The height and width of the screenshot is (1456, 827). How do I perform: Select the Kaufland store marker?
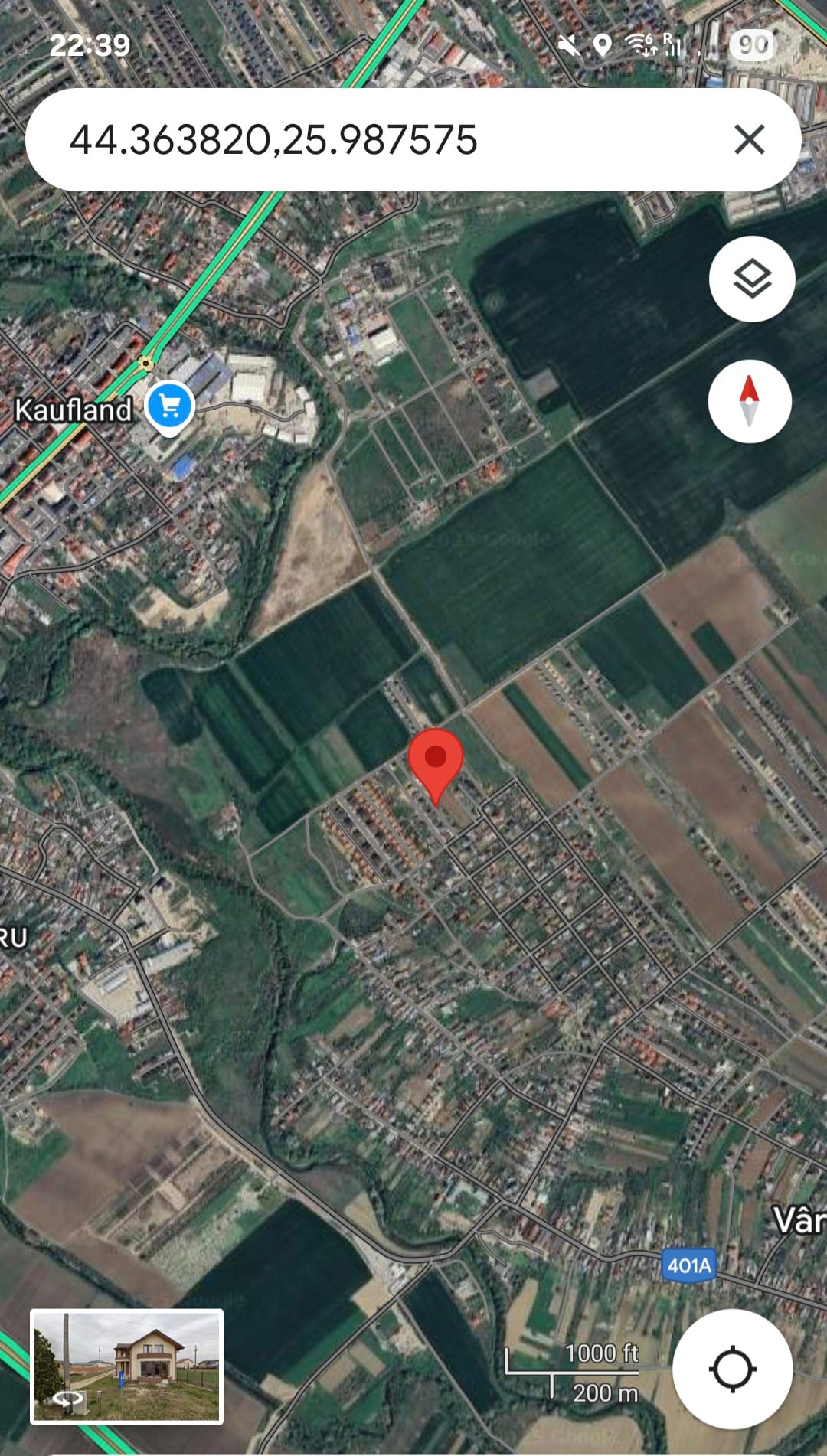tap(169, 406)
